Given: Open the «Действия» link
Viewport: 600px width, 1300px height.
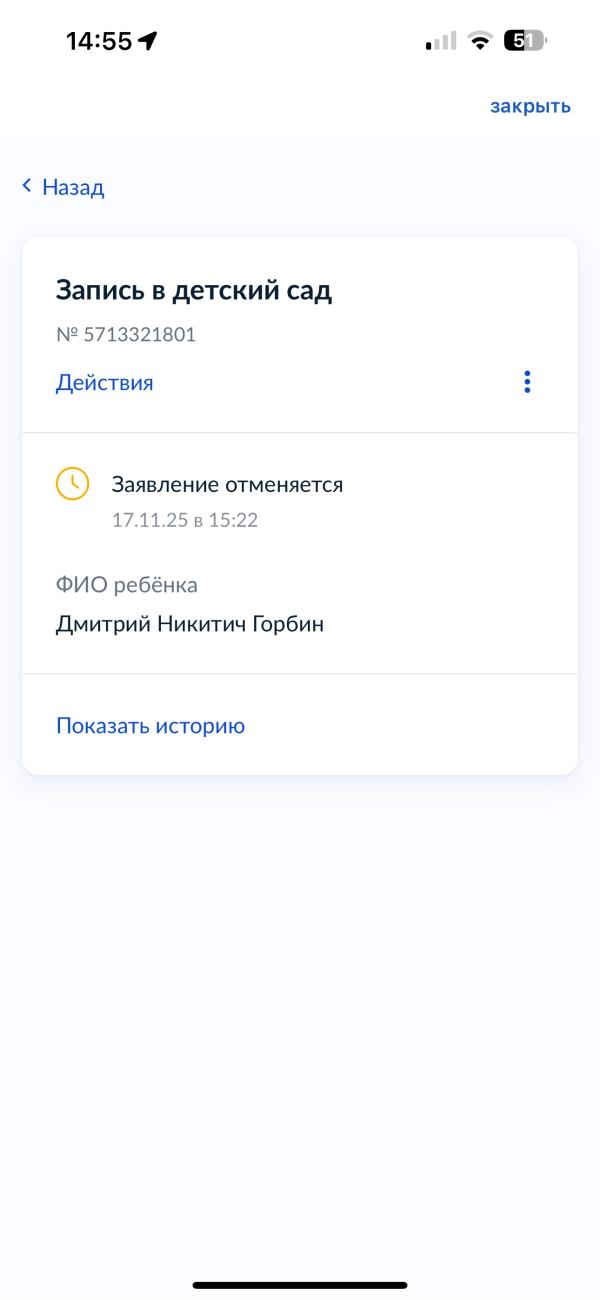Looking at the screenshot, I should click(104, 382).
